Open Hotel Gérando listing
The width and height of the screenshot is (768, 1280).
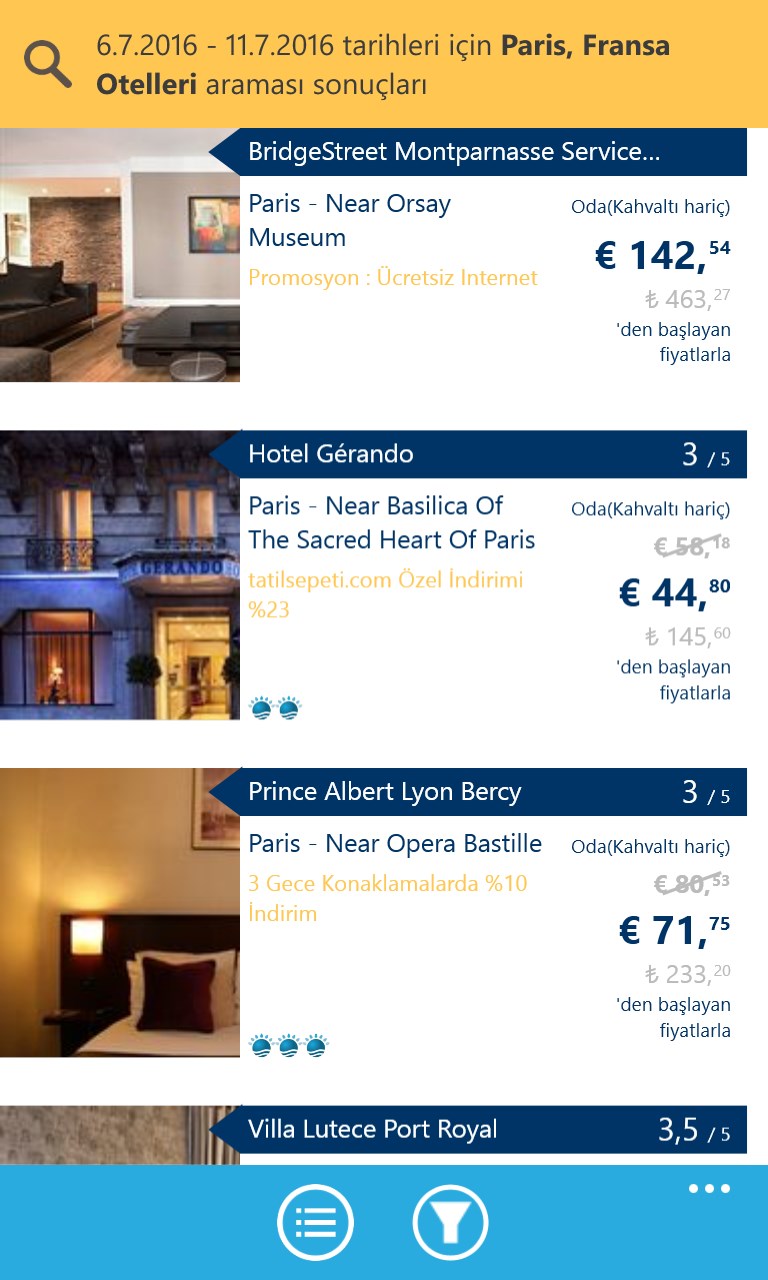(x=330, y=454)
